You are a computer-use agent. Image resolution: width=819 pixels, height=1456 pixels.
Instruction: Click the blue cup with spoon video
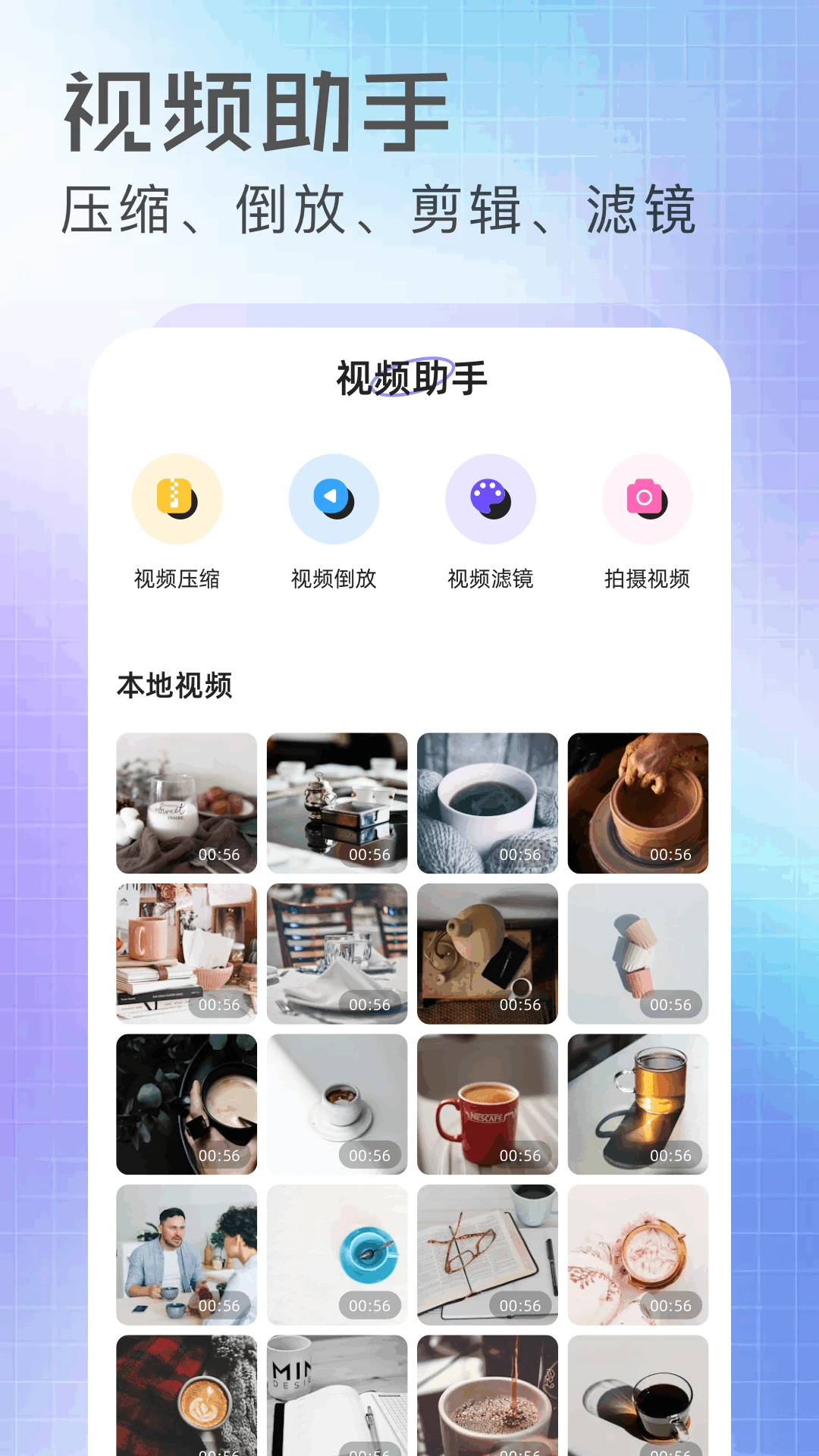click(x=337, y=1255)
